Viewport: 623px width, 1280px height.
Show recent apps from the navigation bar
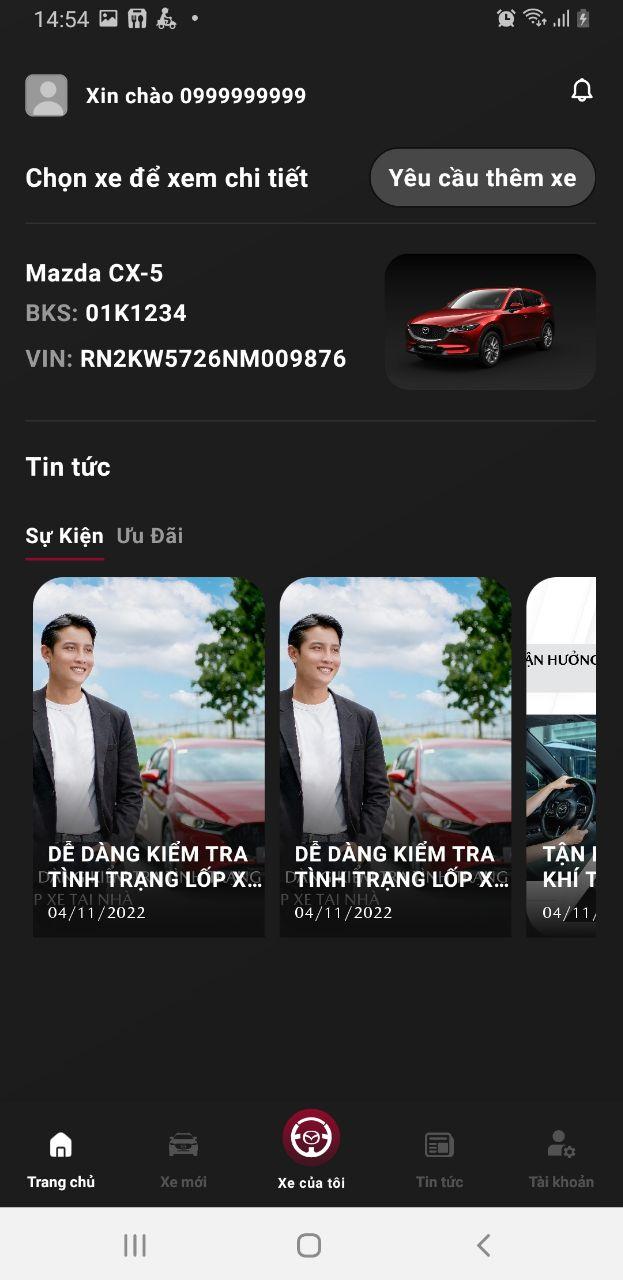(x=135, y=1245)
